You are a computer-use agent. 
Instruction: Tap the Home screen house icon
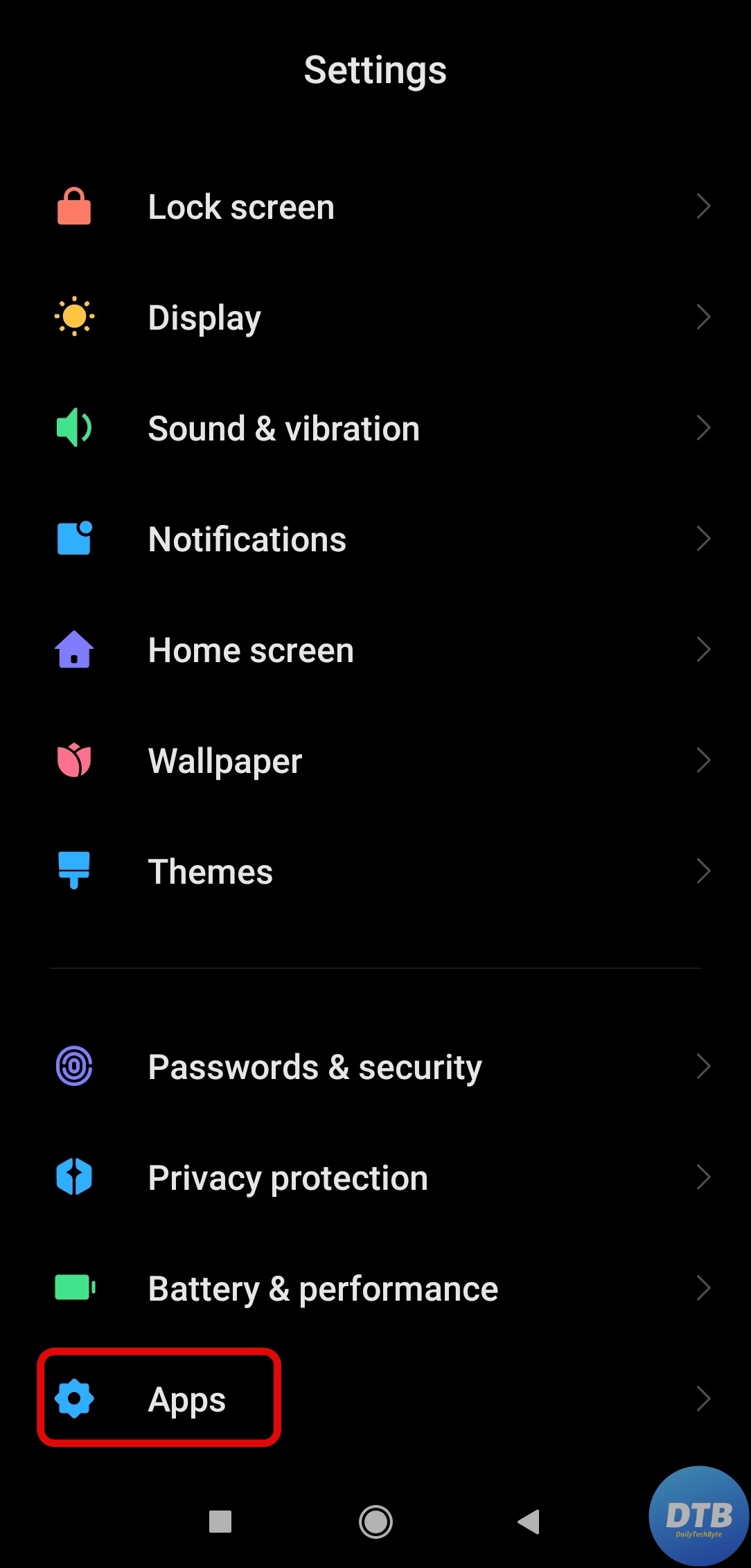tap(73, 649)
